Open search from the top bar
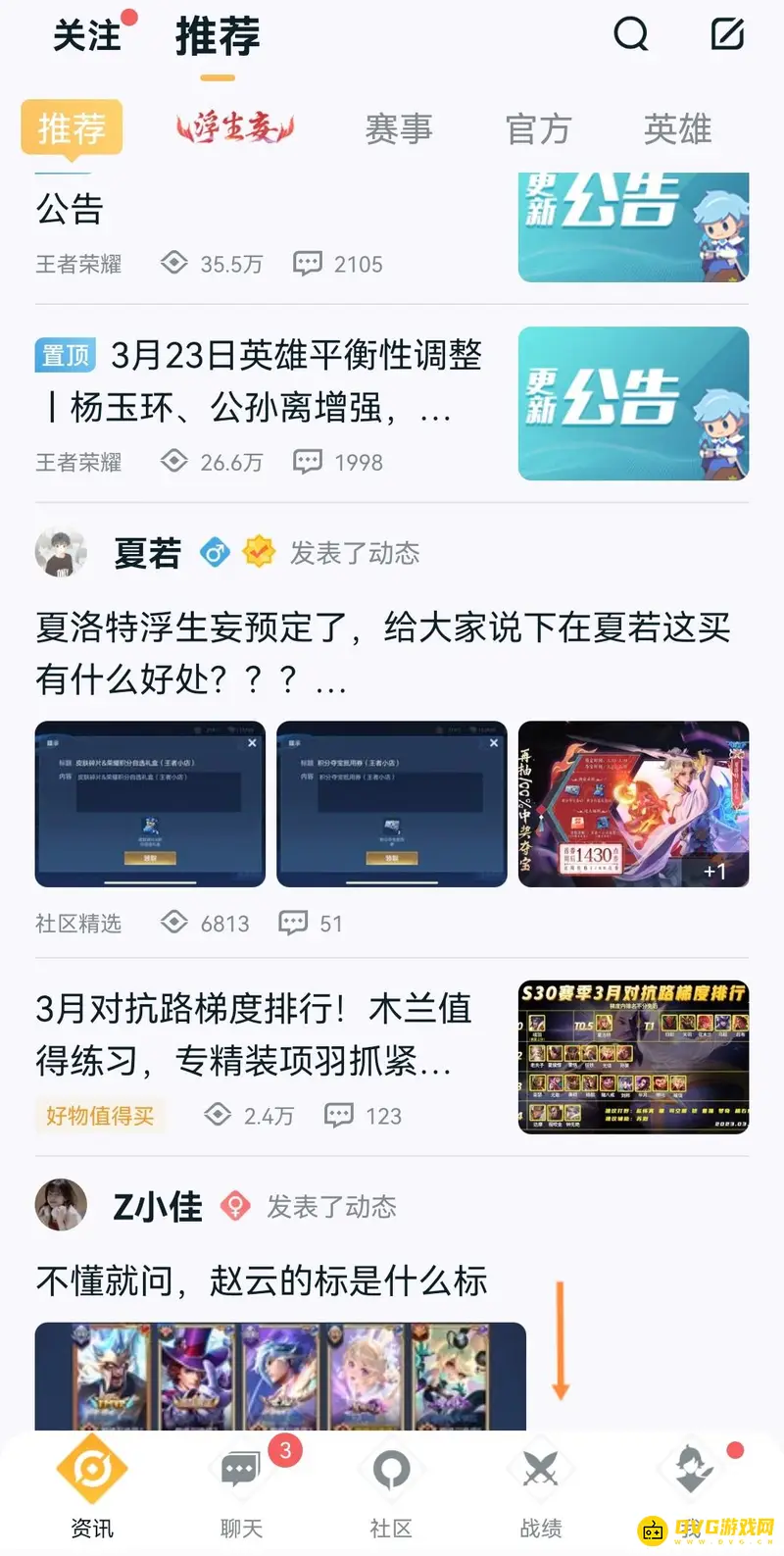The width and height of the screenshot is (784, 1556). pyautogui.click(x=631, y=33)
